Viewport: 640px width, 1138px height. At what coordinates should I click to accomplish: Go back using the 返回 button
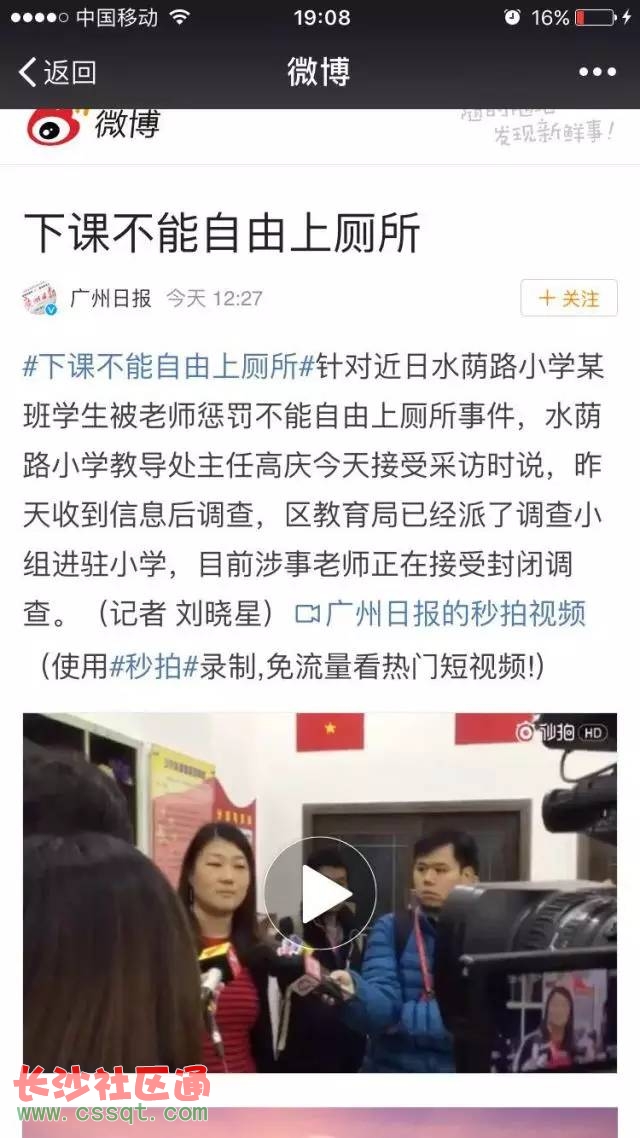click(58, 72)
